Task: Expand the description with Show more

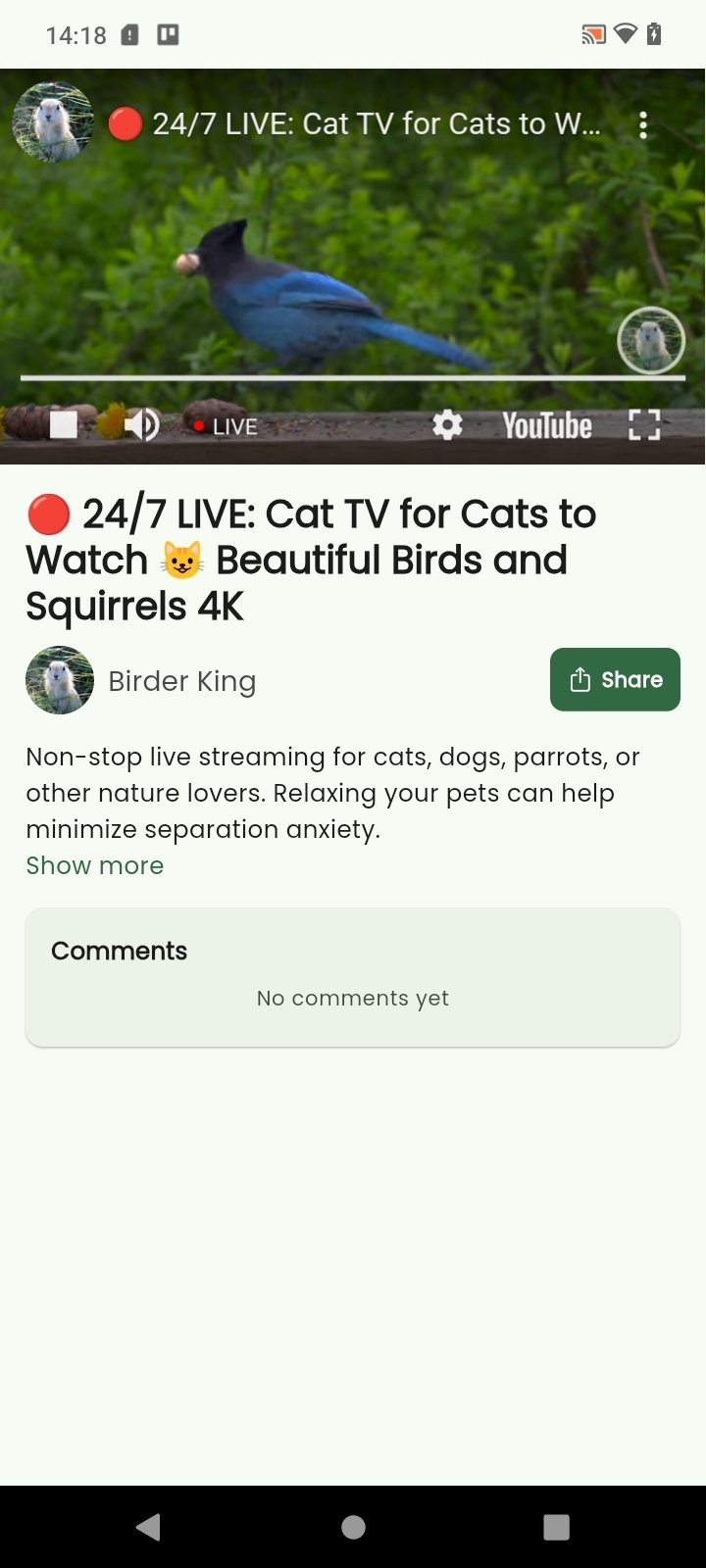Action: [x=95, y=865]
